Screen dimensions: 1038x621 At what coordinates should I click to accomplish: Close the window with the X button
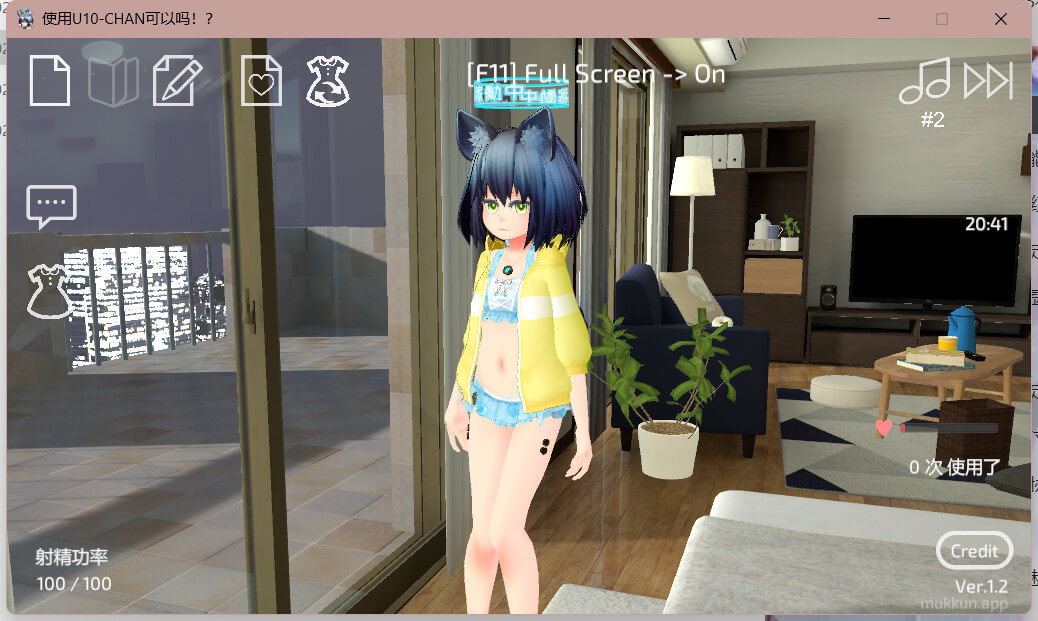(1001, 19)
